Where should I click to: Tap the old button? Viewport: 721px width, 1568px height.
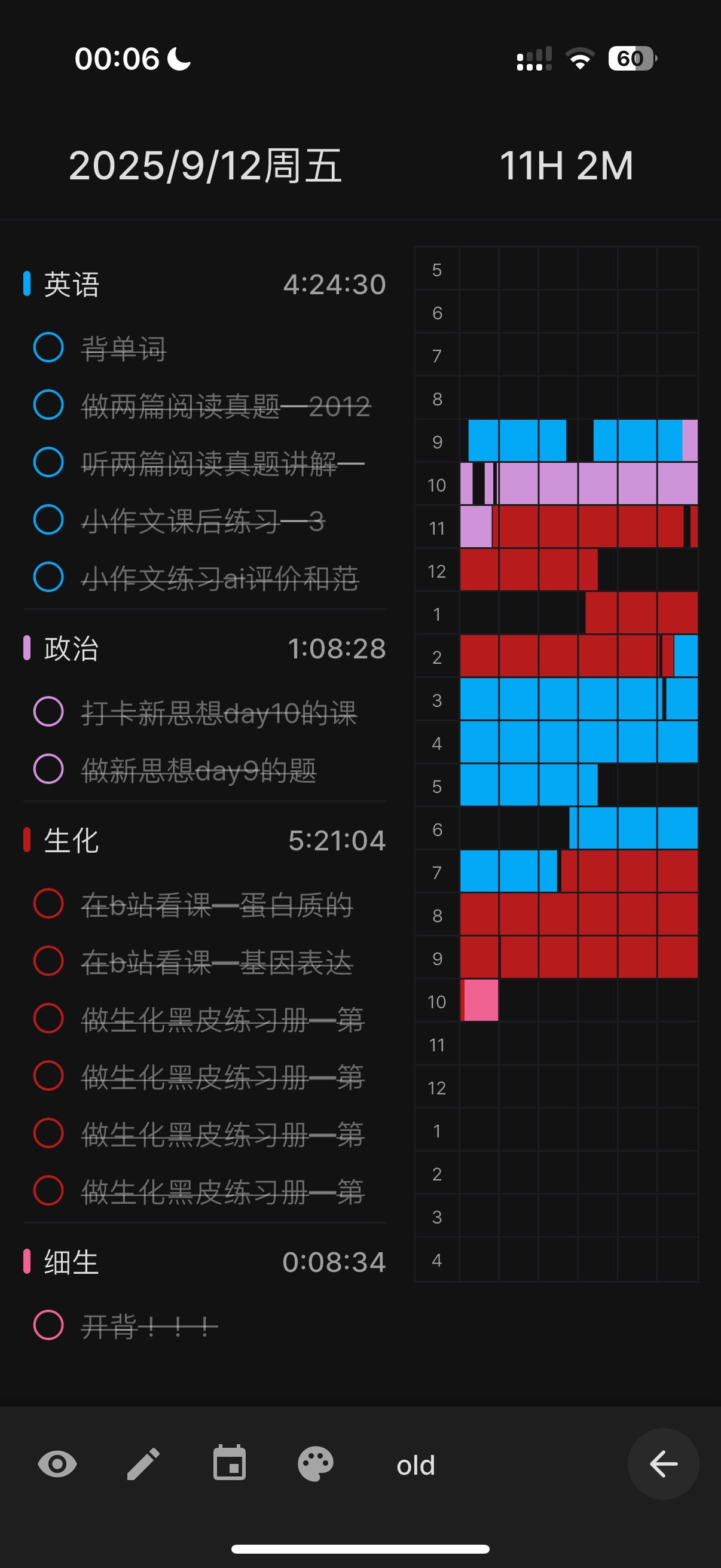tap(416, 1465)
